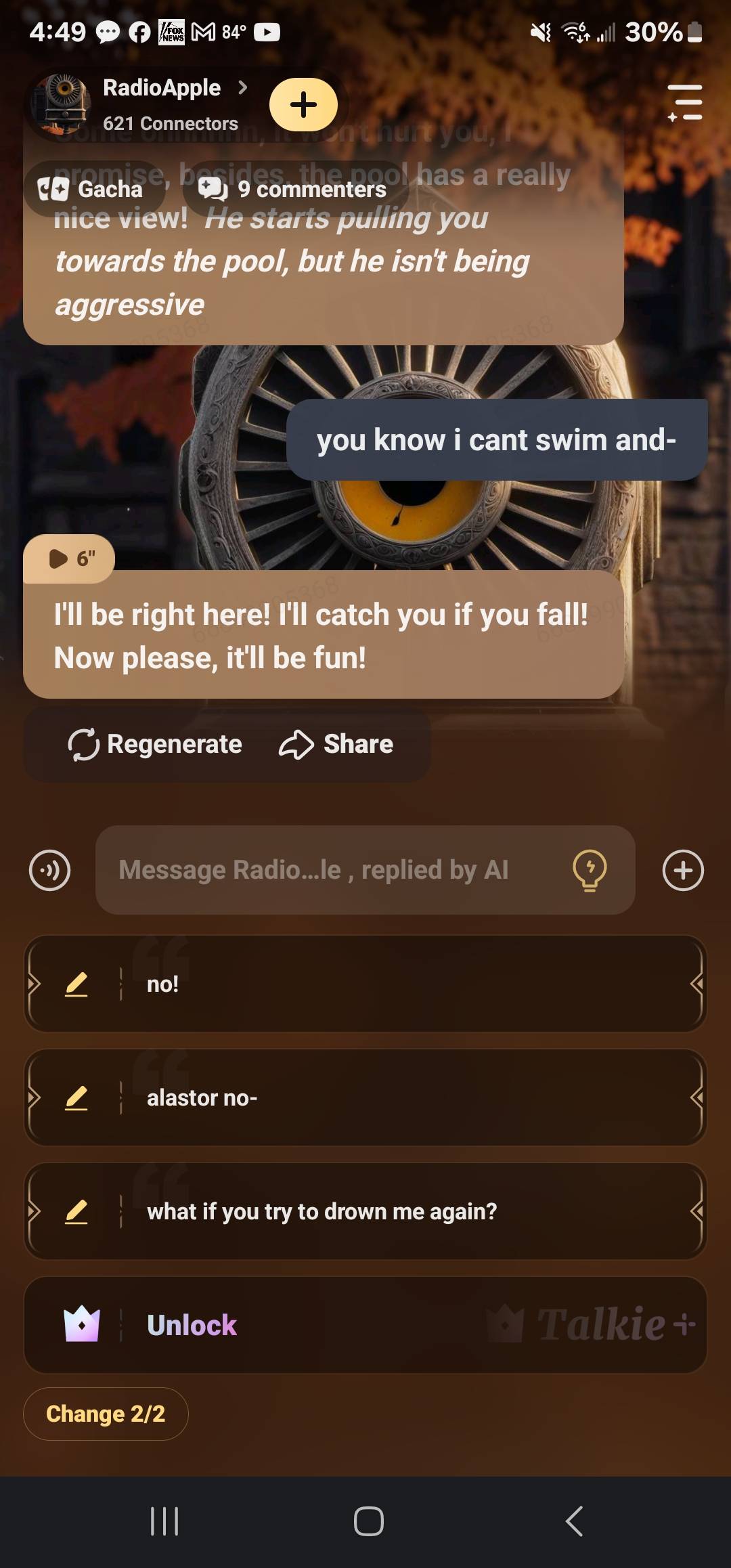This screenshot has width=731, height=1568.
Task: Tap Change 2/2 to refresh suggestions
Action: click(x=106, y=1414)
